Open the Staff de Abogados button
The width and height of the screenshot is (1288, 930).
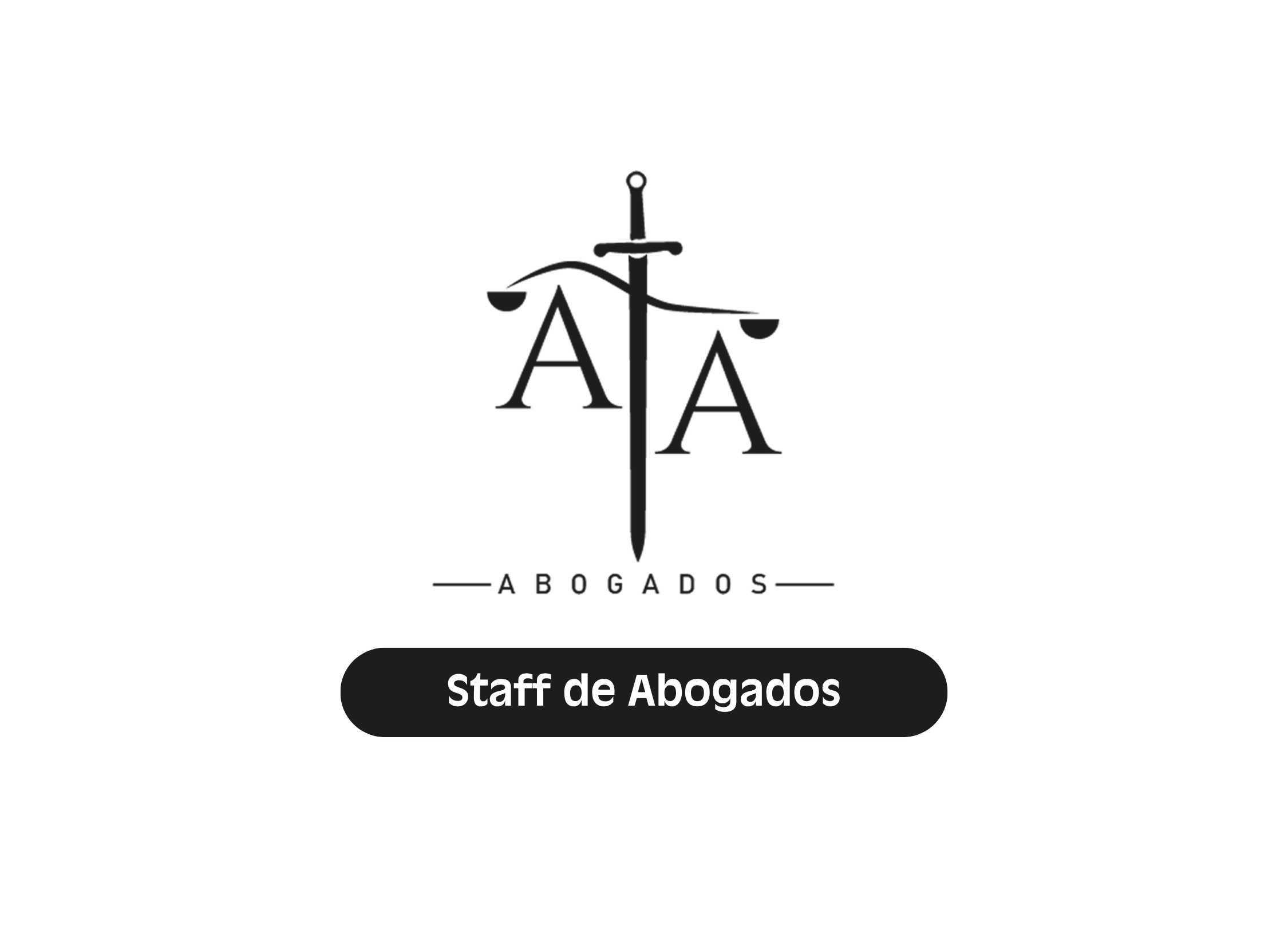pyautogui.click(x=643, y=692)
